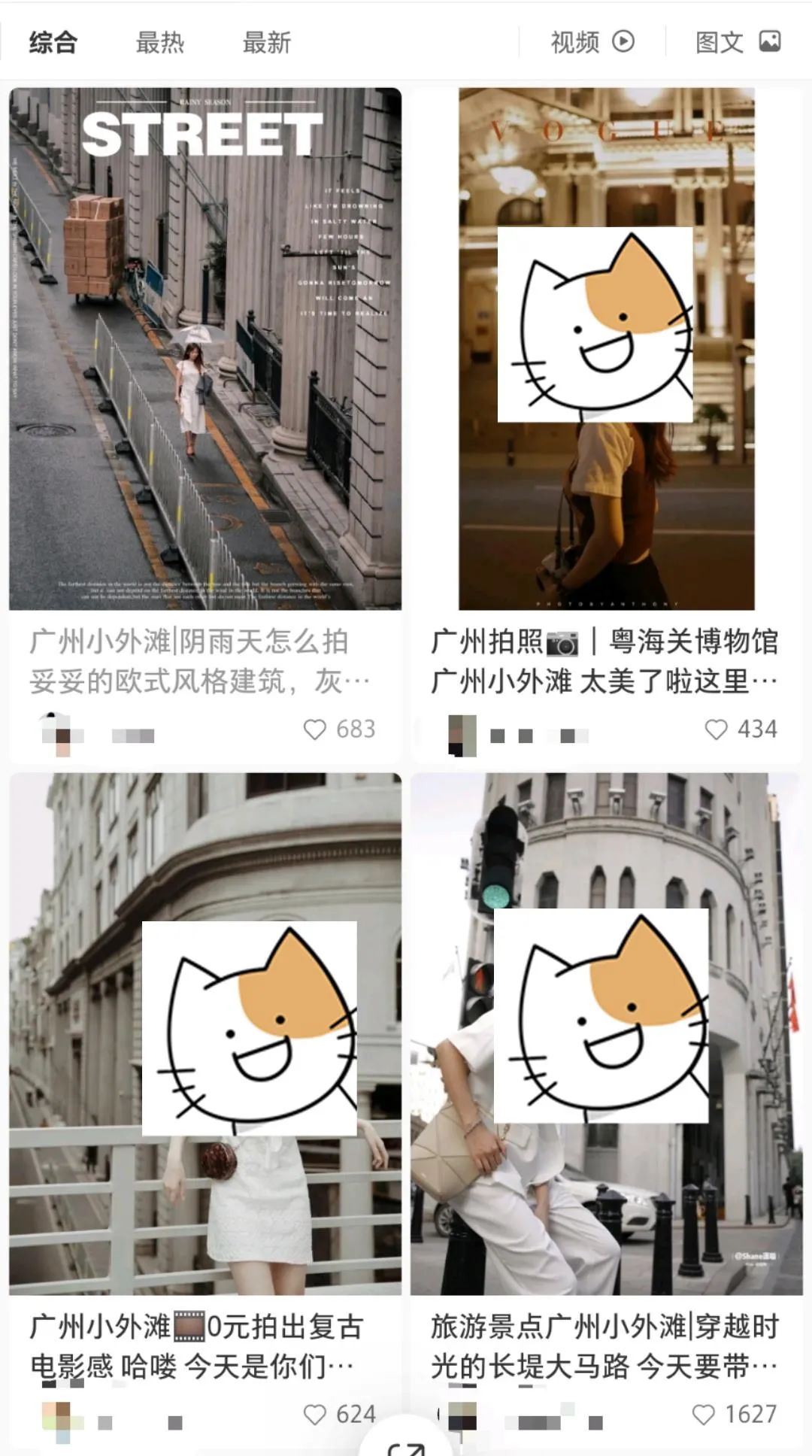Viewport: 812px width, 1456px height.
Task: Open the 广州小外滩 阴雨天 post title
Action: [199, 658]
